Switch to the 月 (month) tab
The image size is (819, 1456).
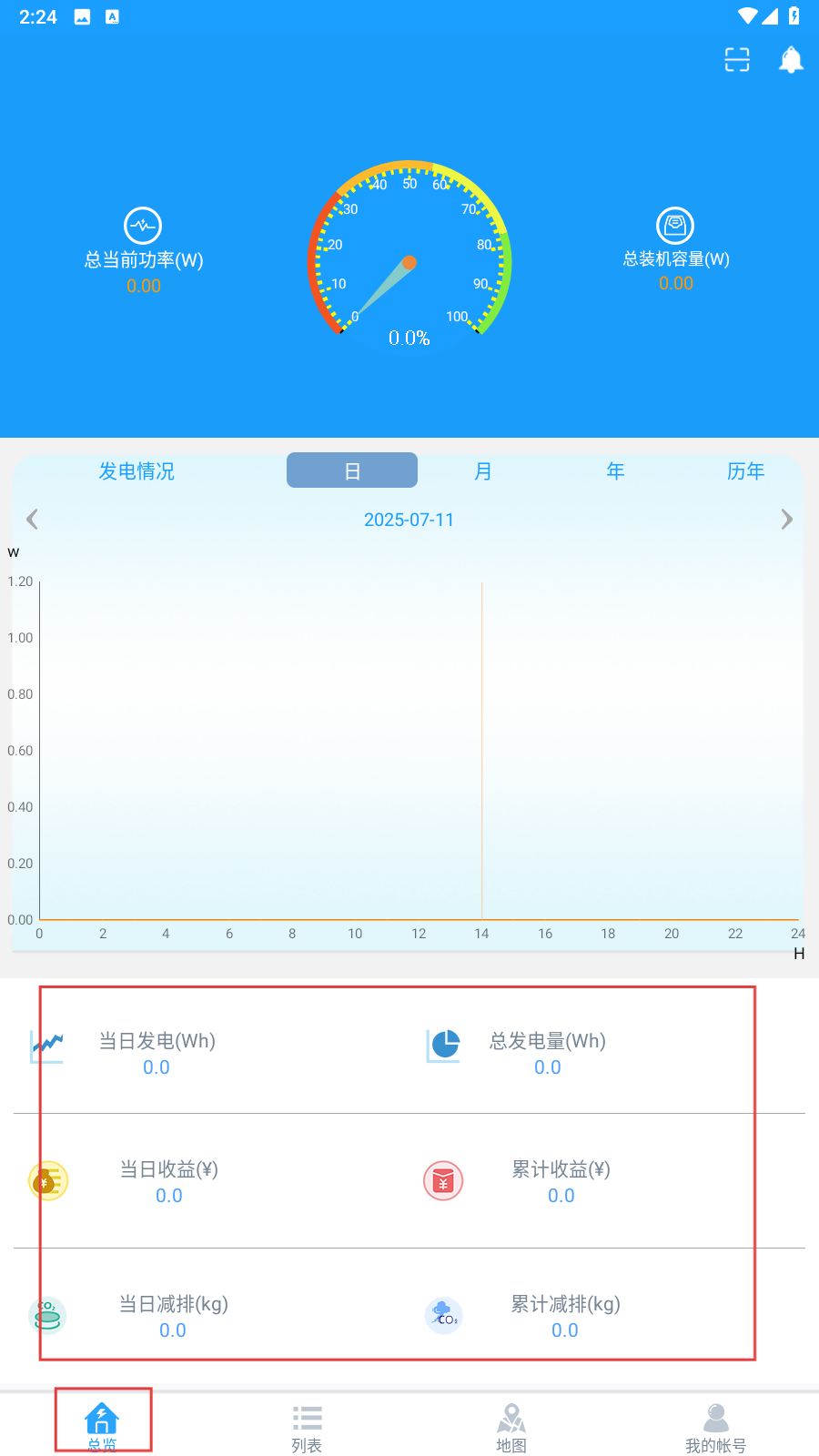click(x=483, y=470)
